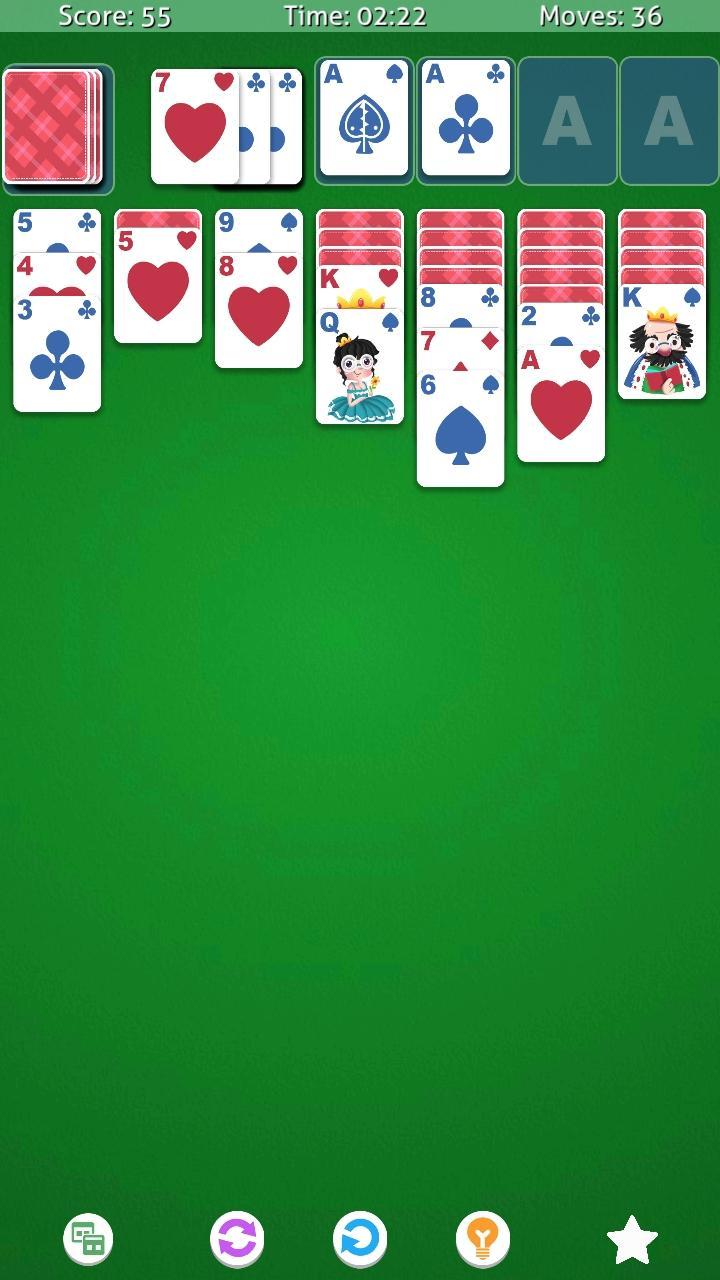Select the 8 of hearts card
Image resolution: width=720 pixels, height=1280 pixels.
pyautogui.click(x=258, y=310)
